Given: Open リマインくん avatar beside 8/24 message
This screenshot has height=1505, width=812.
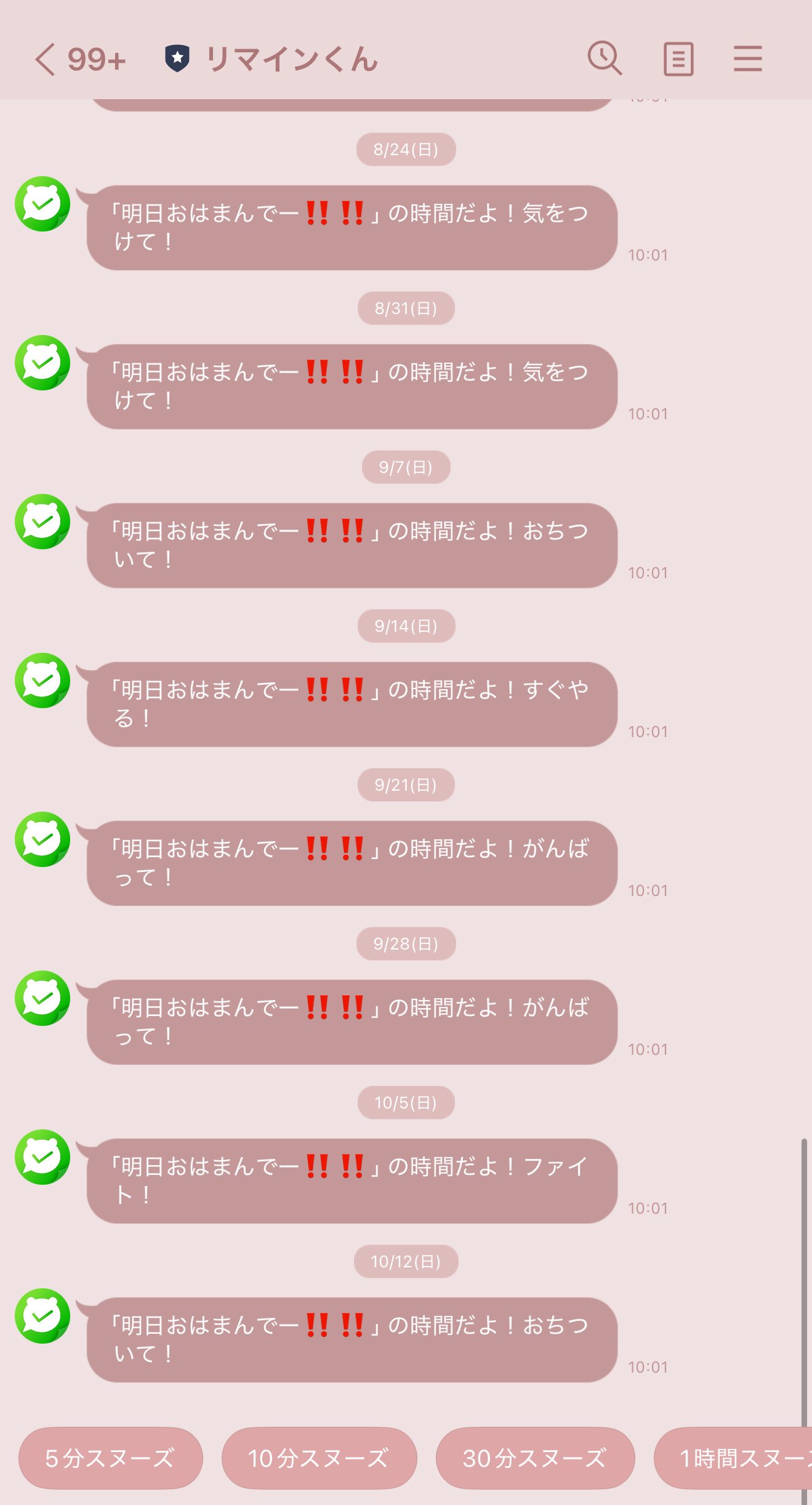Looking at the screenshot, I should click(x=42, y=204).
